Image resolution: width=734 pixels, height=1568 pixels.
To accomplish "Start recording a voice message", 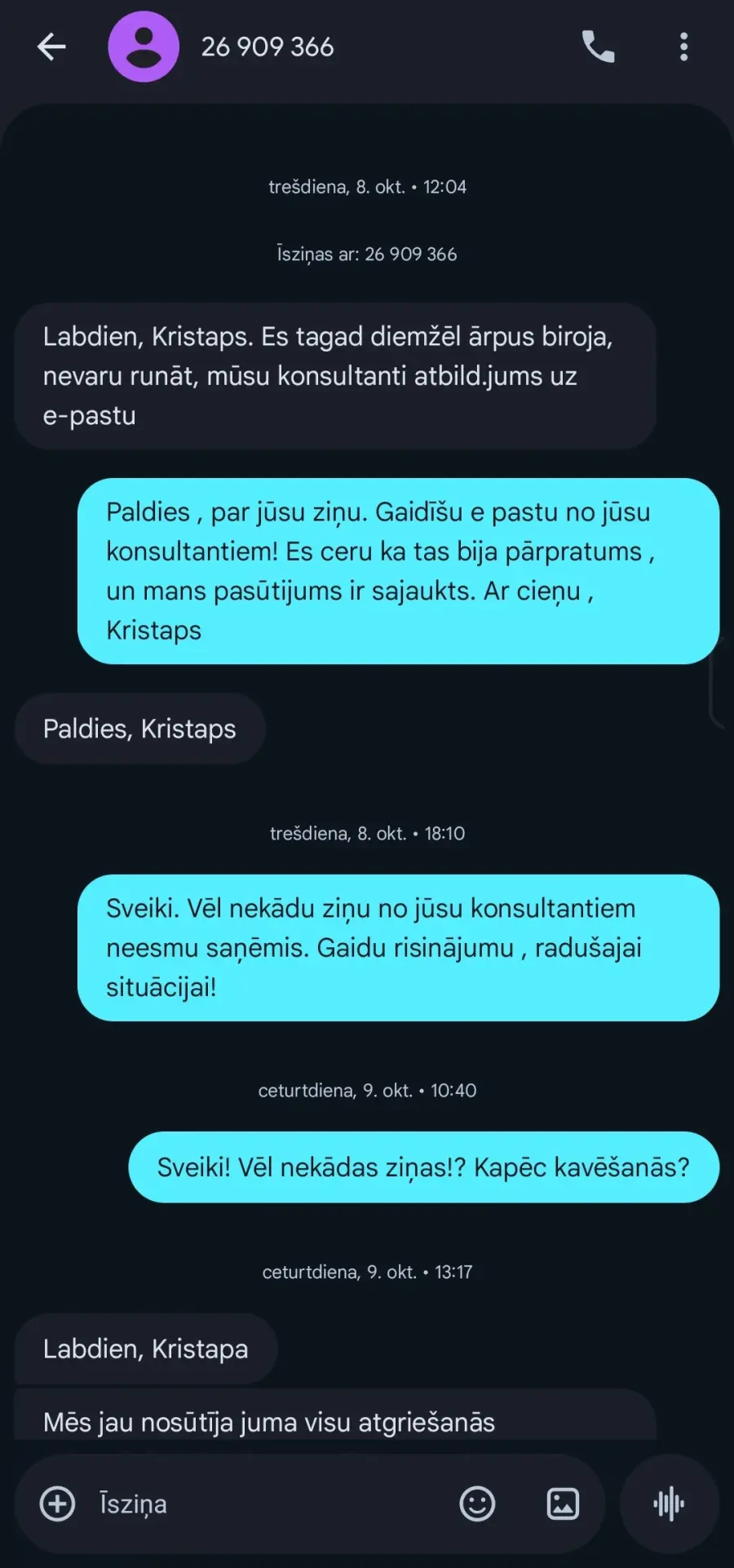I will click(669, 1504).
